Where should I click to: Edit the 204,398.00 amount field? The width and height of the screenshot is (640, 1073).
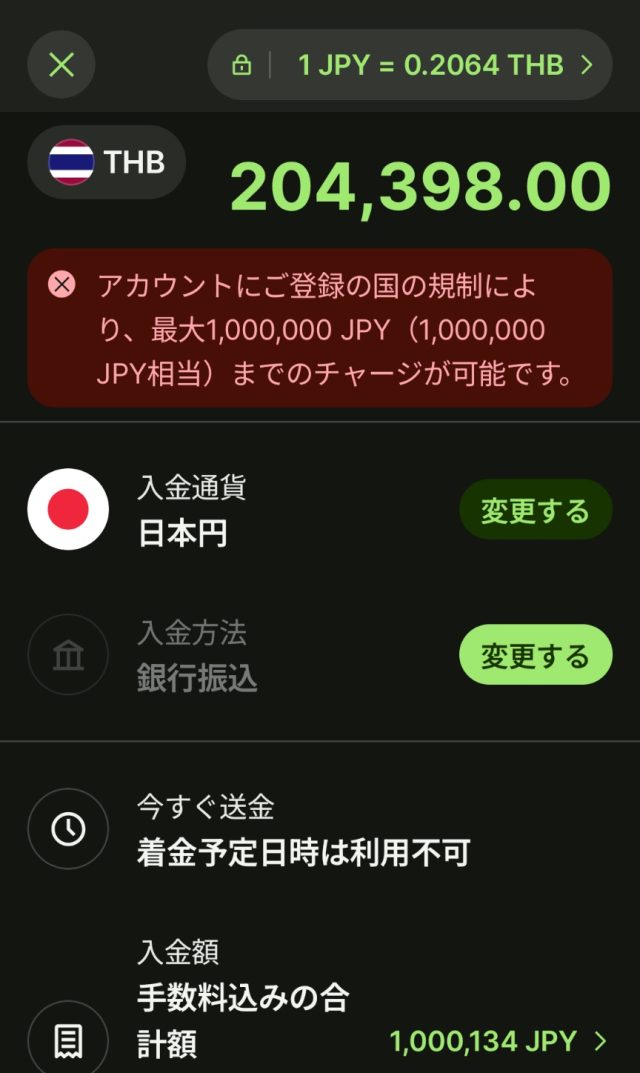[x=420, y=187]
